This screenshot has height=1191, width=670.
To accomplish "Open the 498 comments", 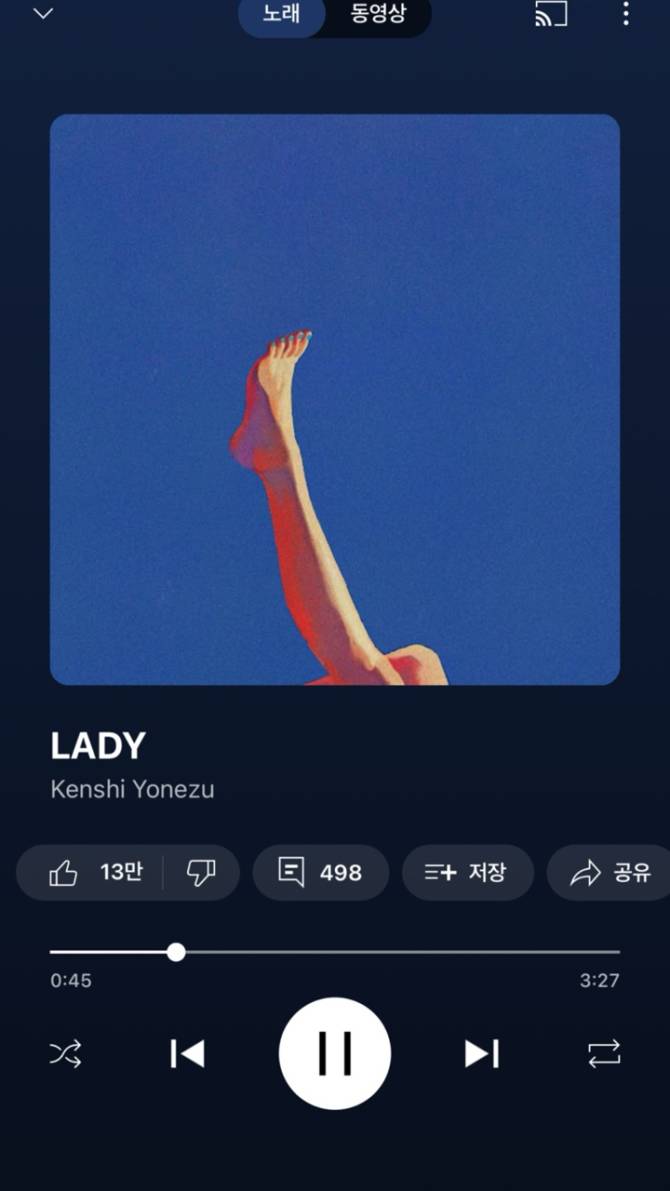I will coord(320,873).
